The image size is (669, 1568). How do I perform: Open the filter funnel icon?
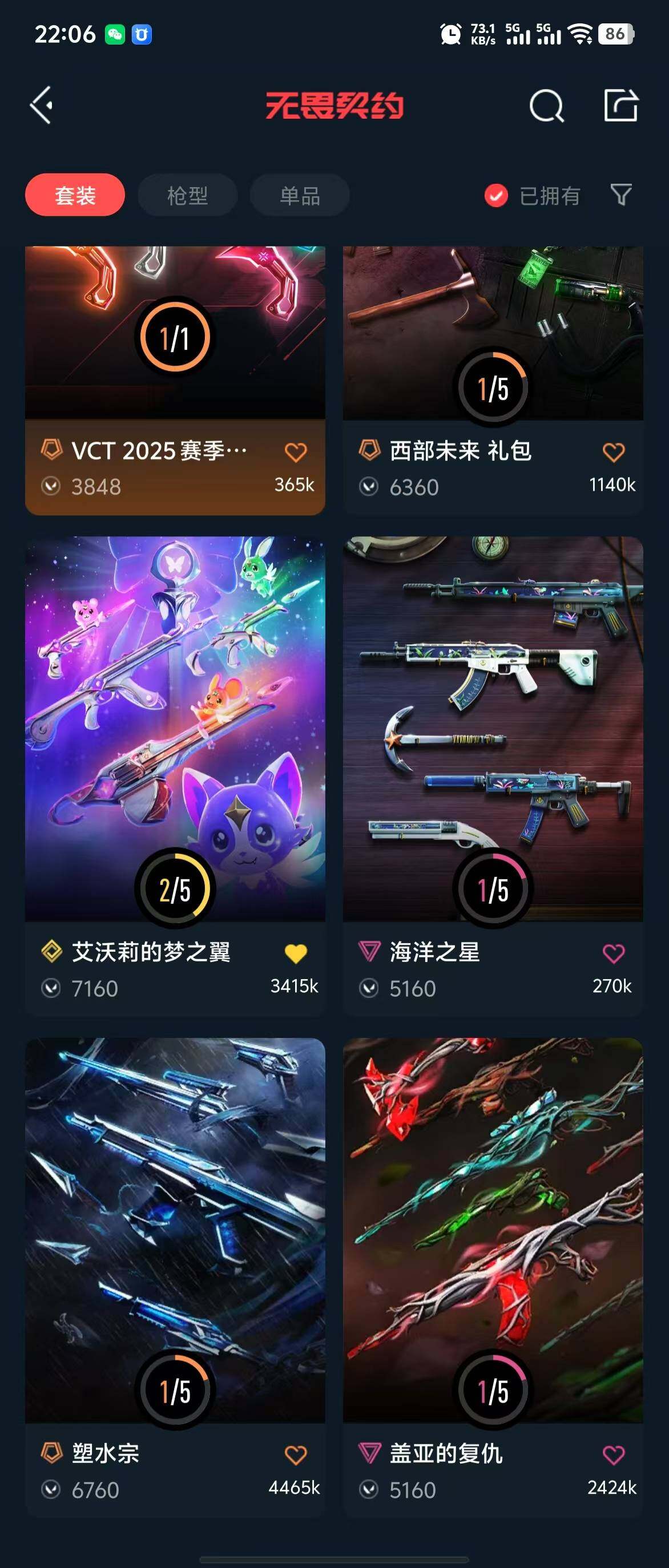[x=621, y=195]
